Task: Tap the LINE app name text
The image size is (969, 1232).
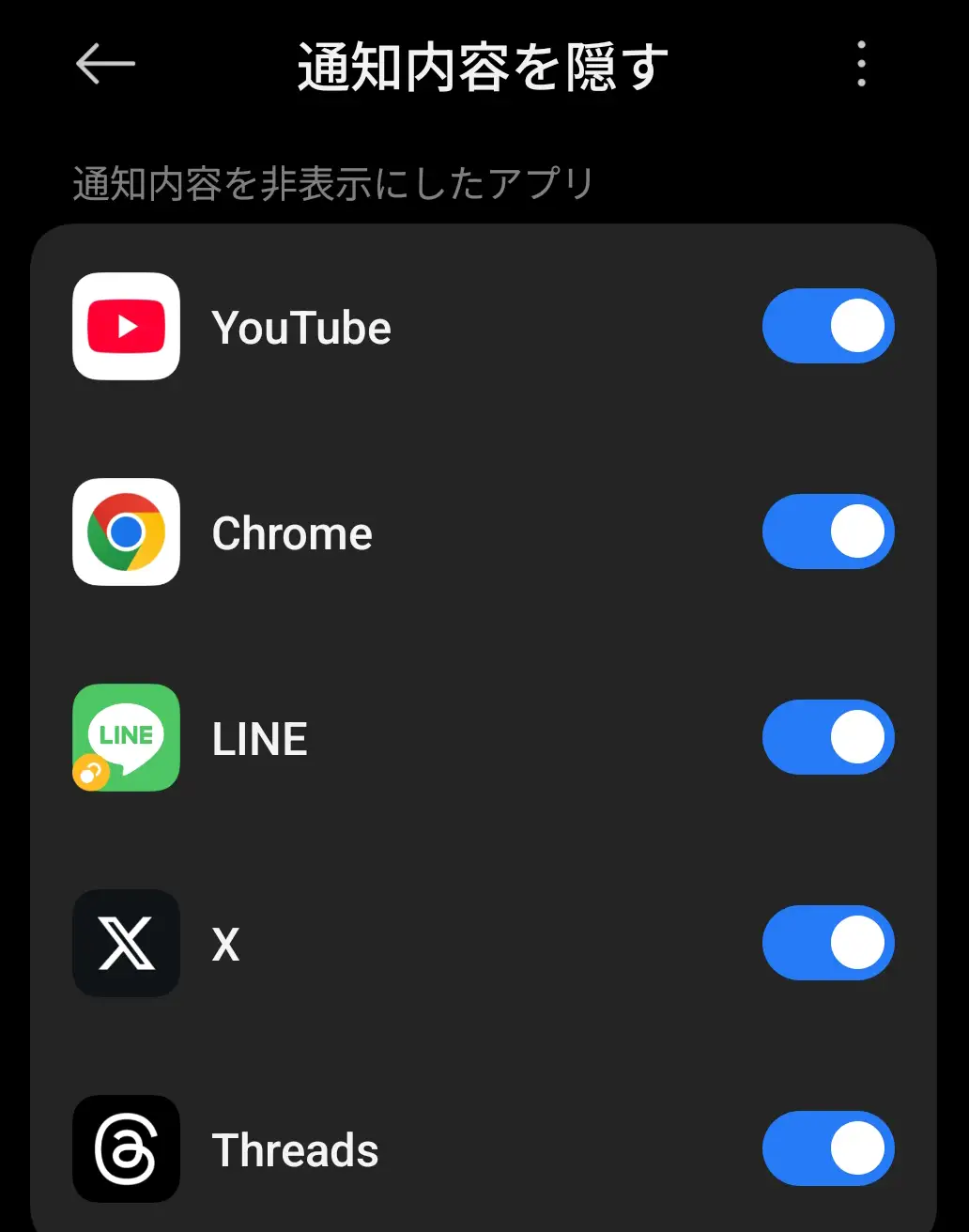Action: [259, 738]
